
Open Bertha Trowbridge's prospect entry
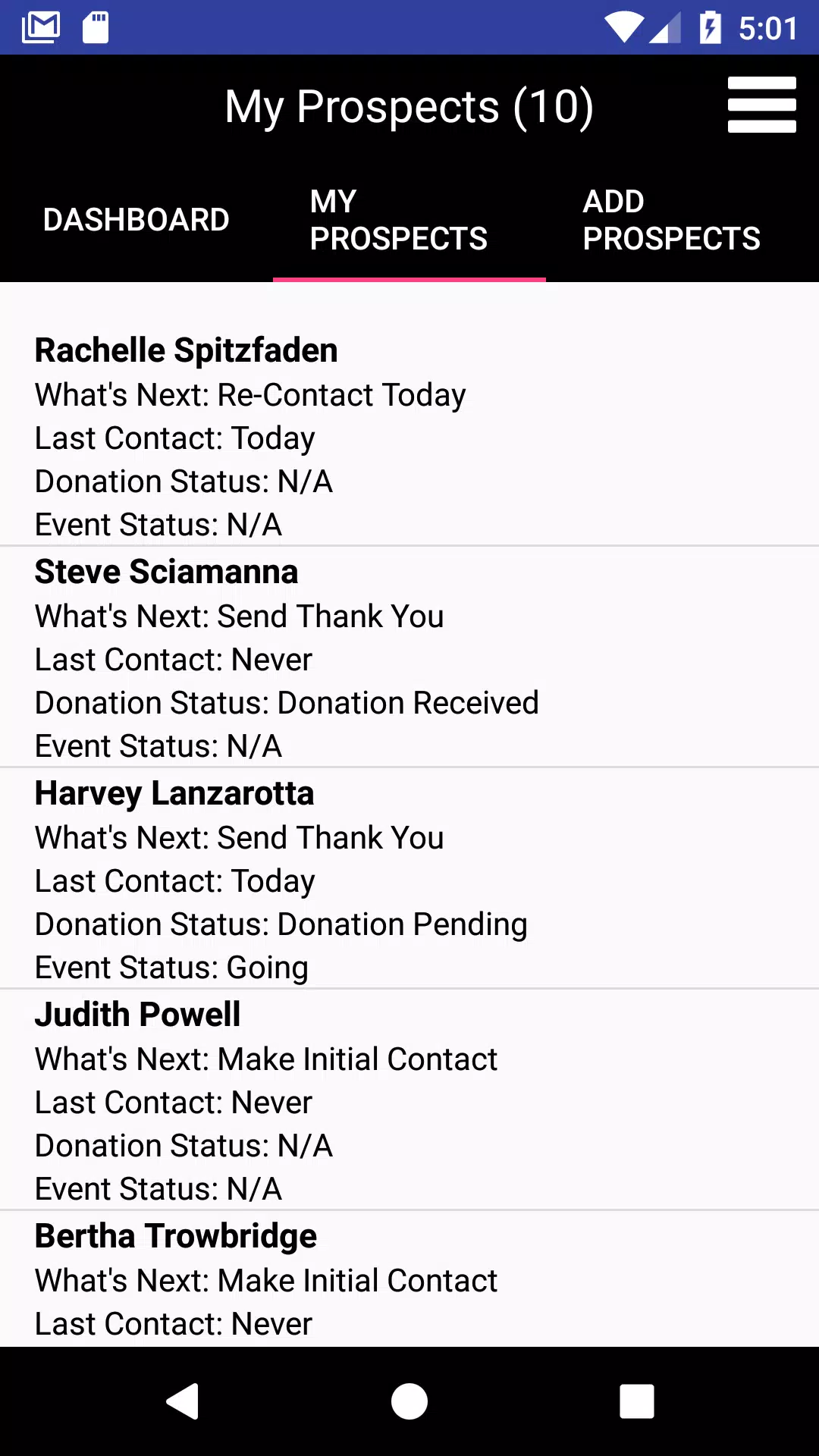409,1279
